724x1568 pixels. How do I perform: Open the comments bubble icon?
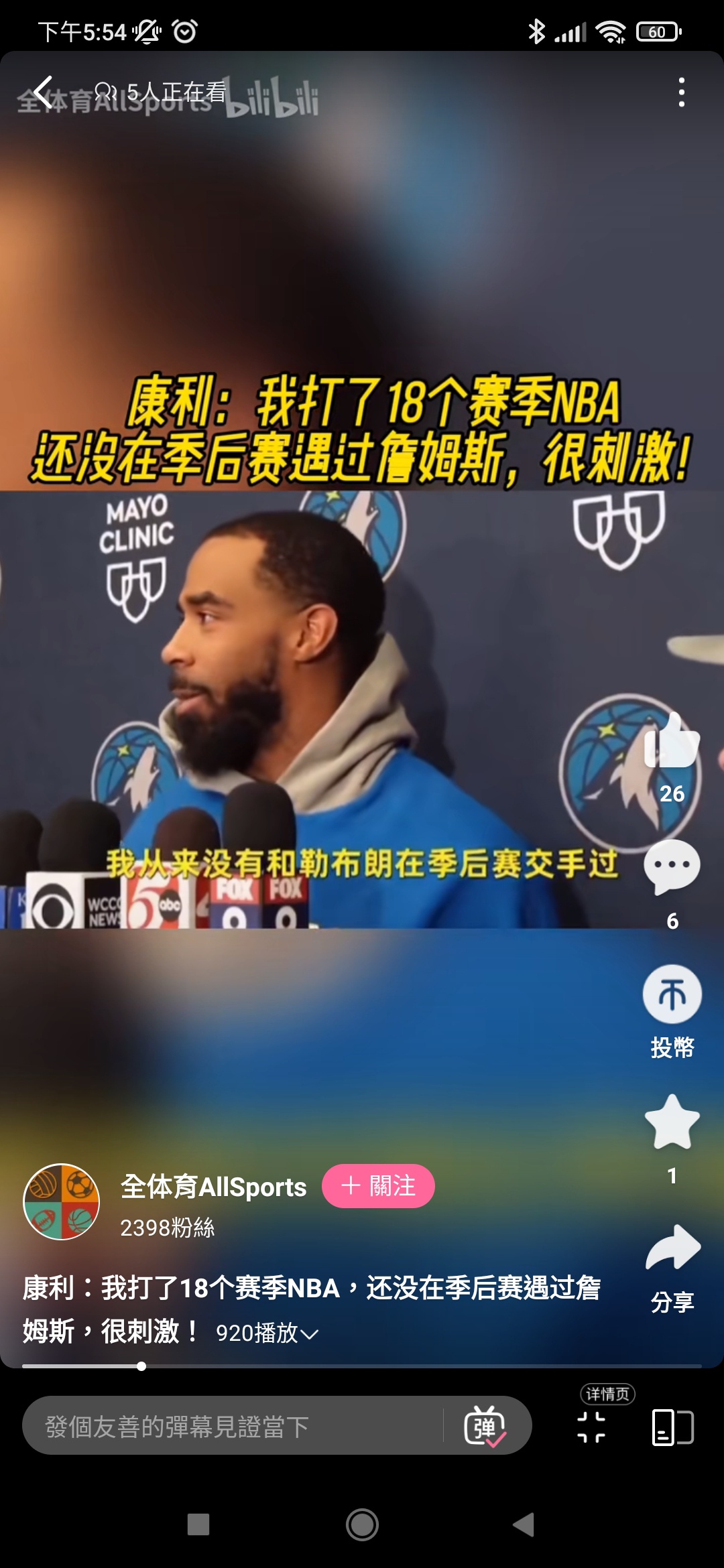point(672,866)
